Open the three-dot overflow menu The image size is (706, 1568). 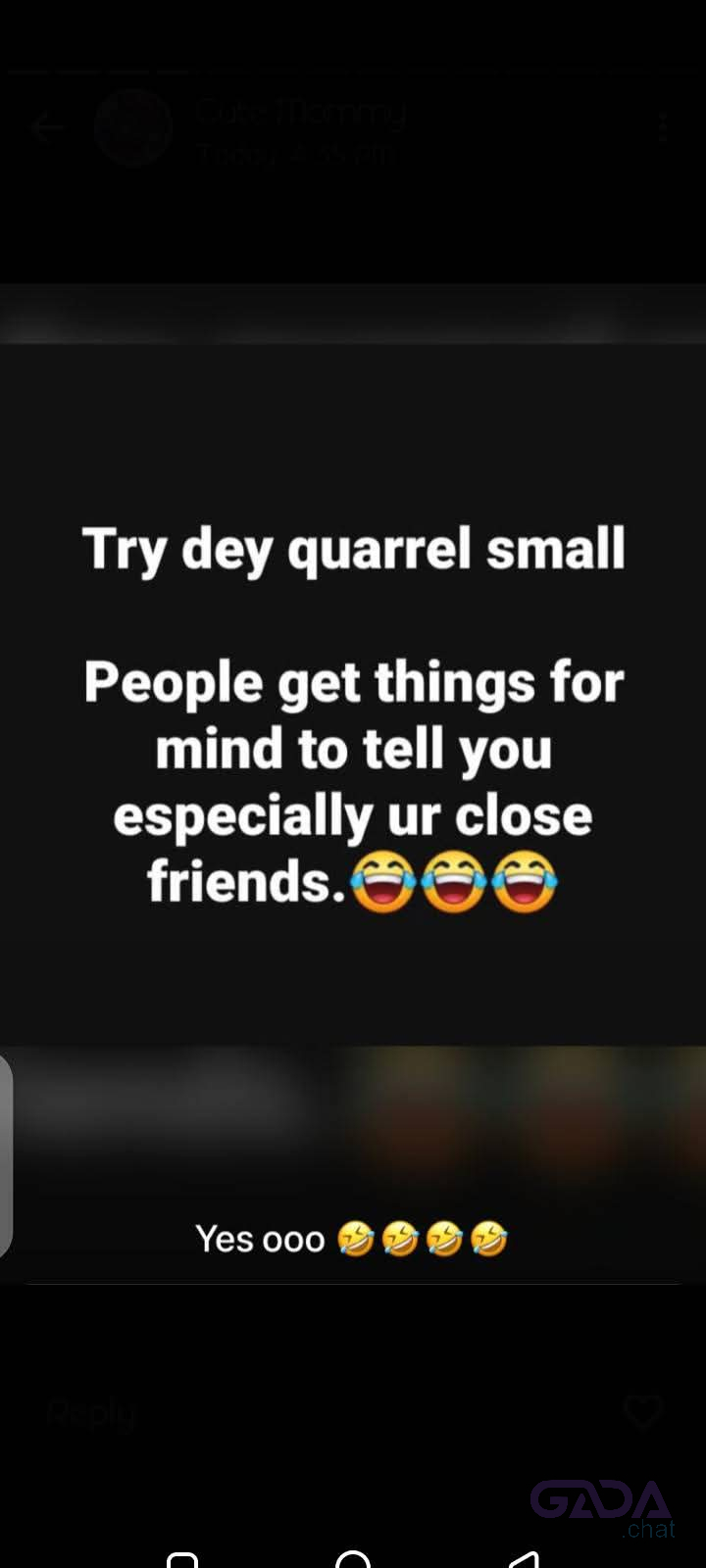click(664, 127)
